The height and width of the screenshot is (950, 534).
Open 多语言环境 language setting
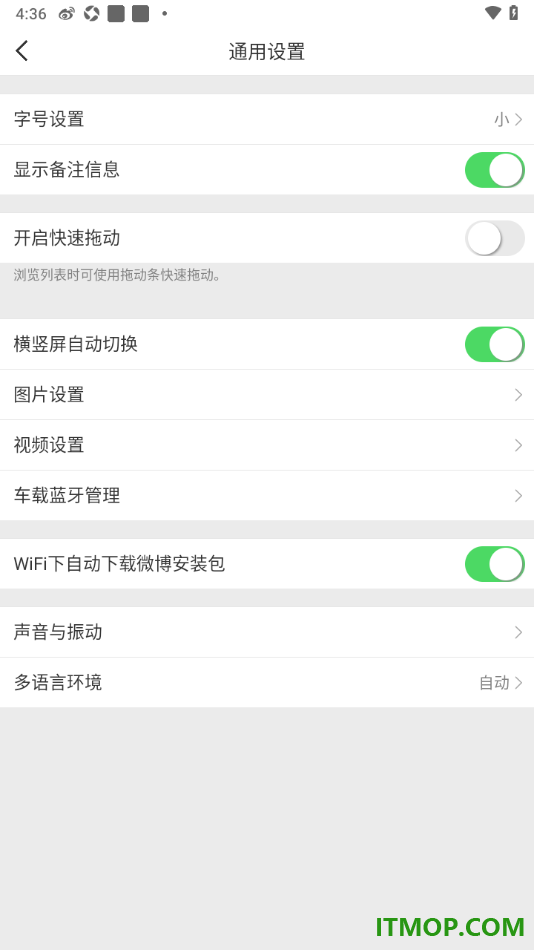[x=267, y=683]
